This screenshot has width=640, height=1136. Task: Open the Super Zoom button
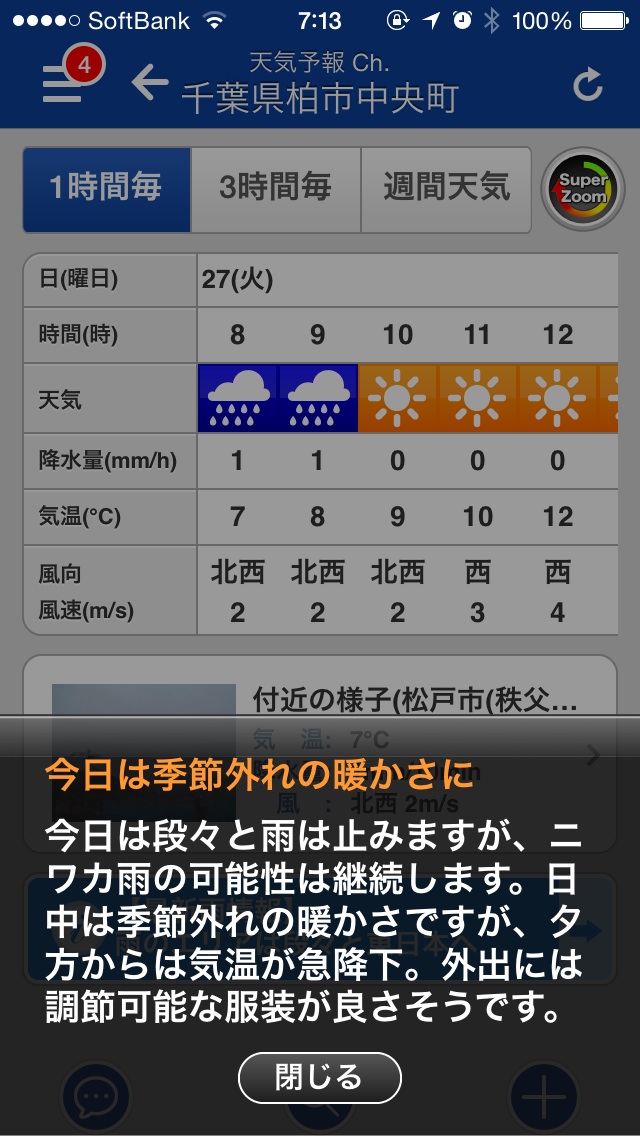click(582, 189)
